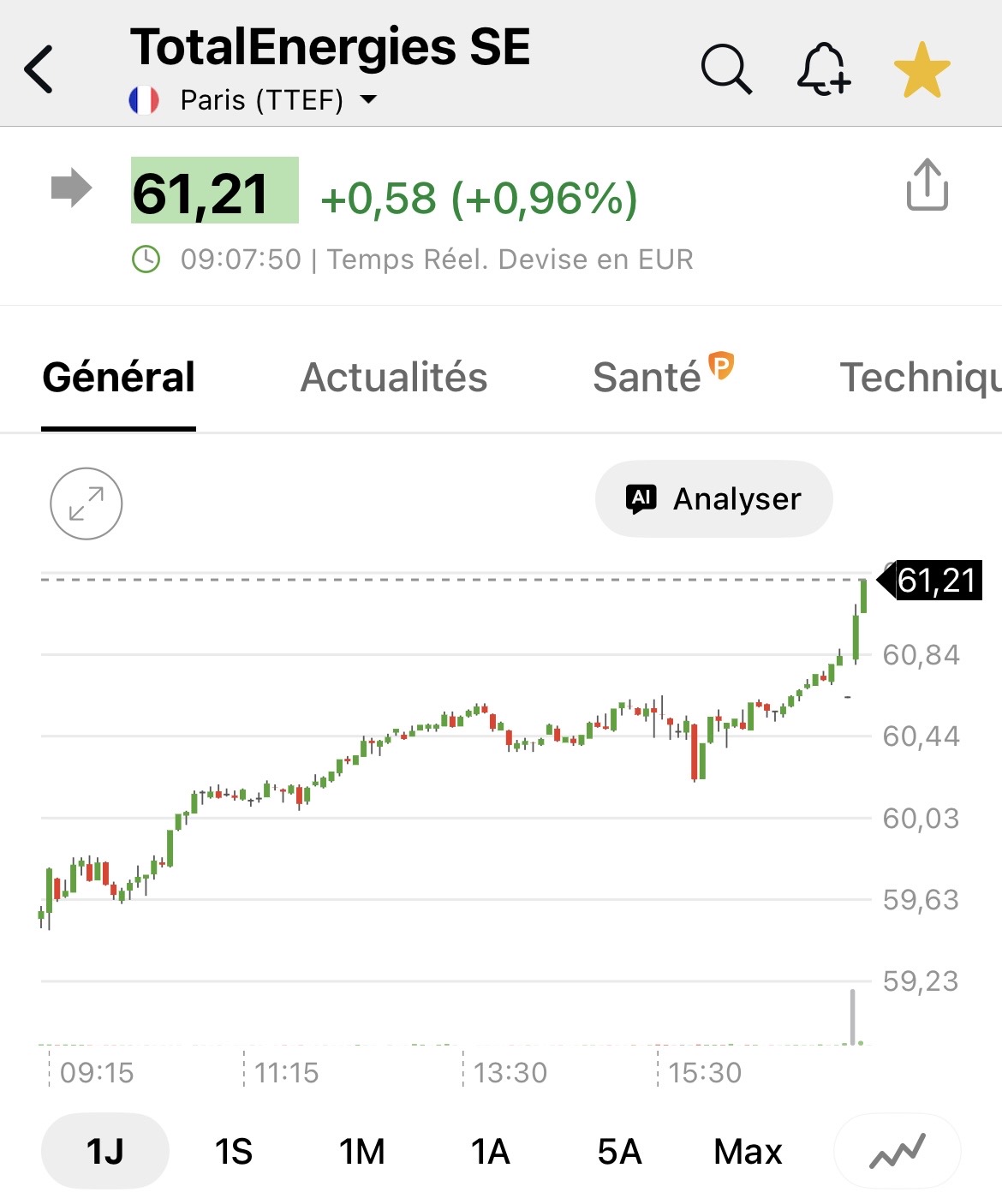Show the 1S chart range

[x=233, y=1152]
